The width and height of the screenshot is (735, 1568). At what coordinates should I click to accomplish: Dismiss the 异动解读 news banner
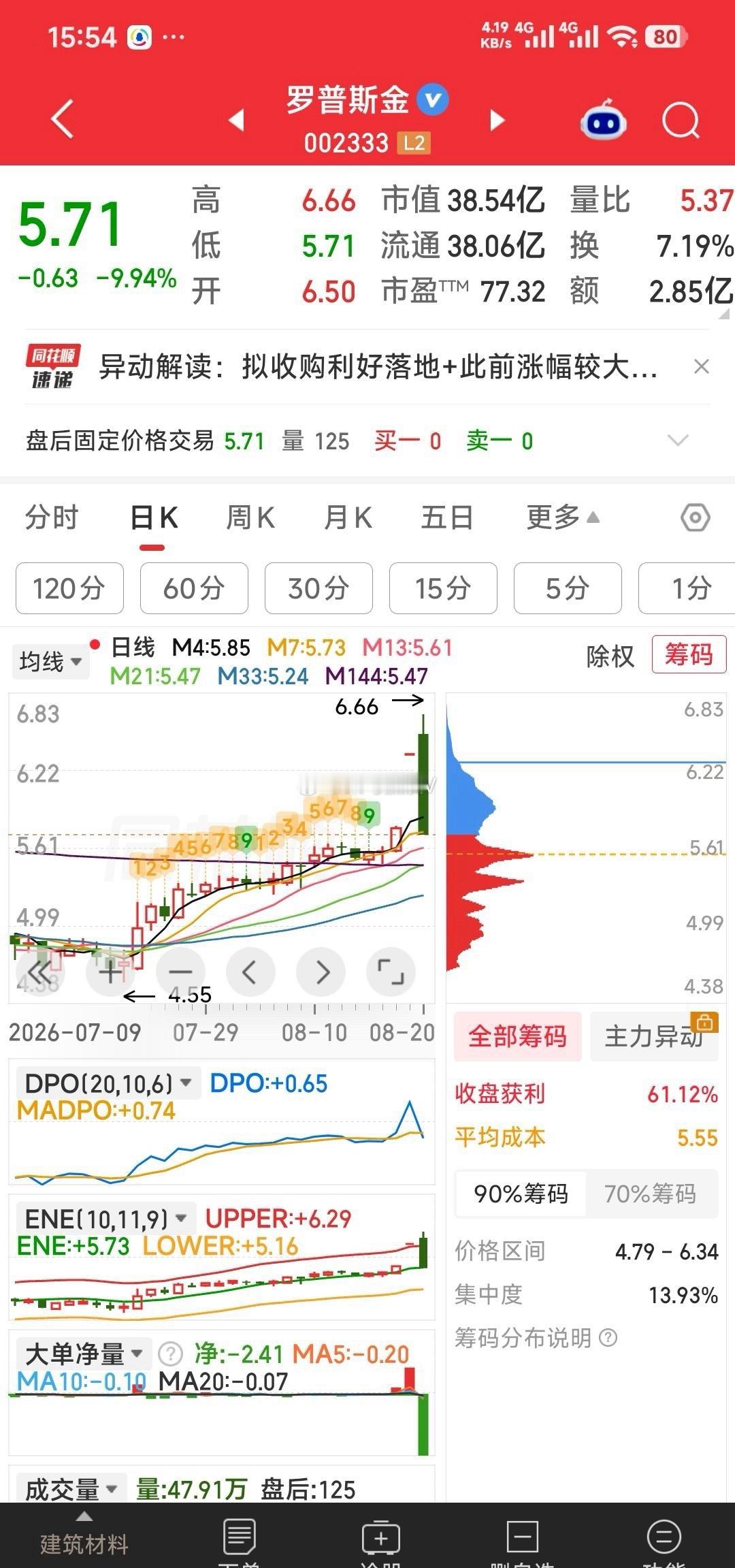[x=701, y=367]
